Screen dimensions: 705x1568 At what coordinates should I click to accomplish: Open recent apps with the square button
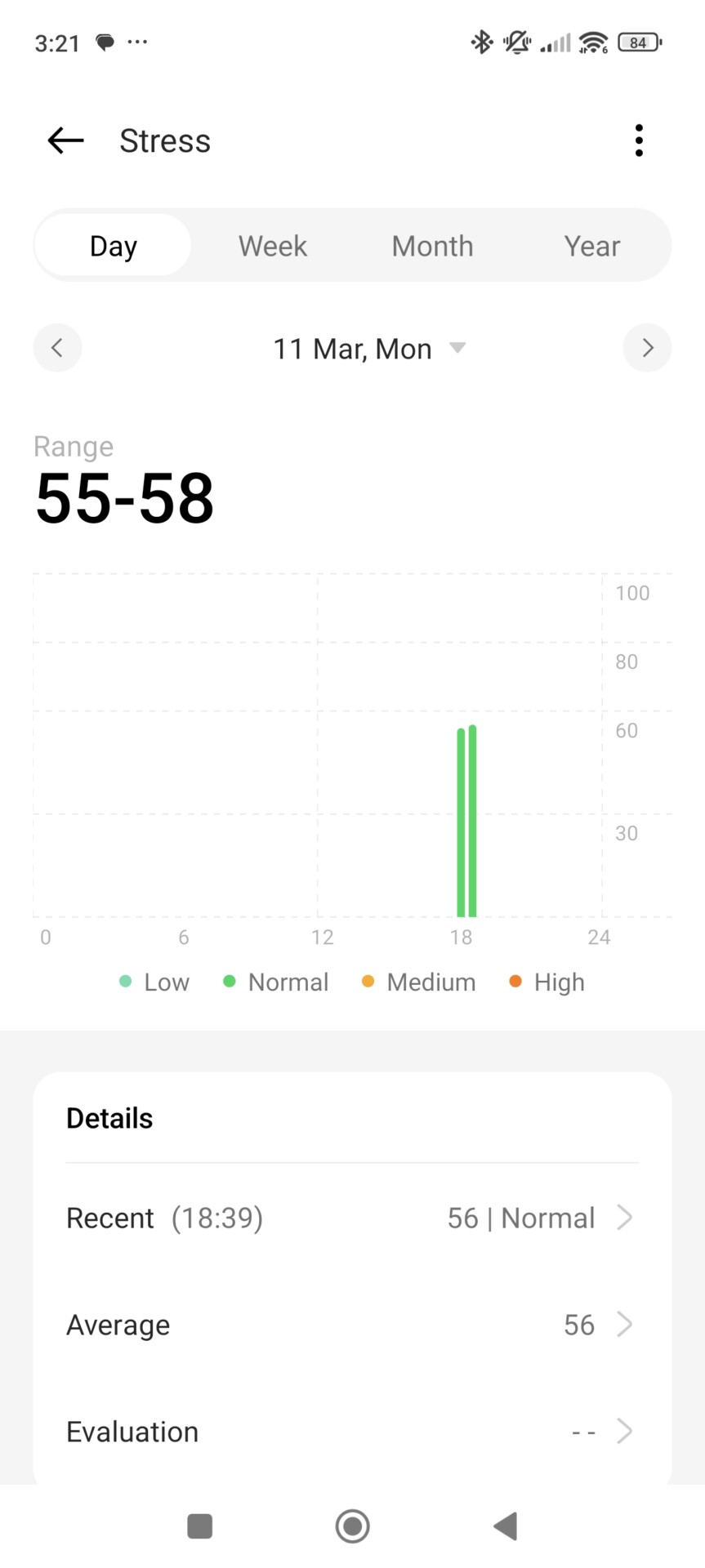[200, 1526]
